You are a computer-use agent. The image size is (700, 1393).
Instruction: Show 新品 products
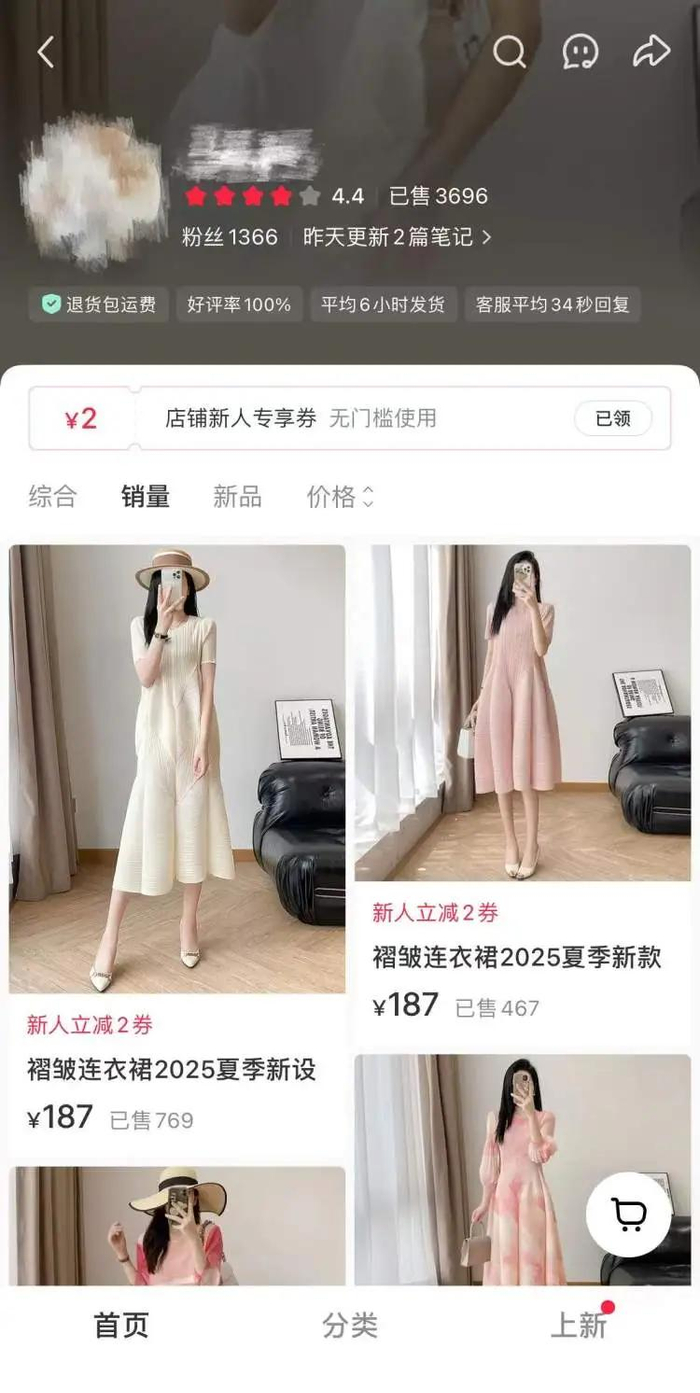237,496
